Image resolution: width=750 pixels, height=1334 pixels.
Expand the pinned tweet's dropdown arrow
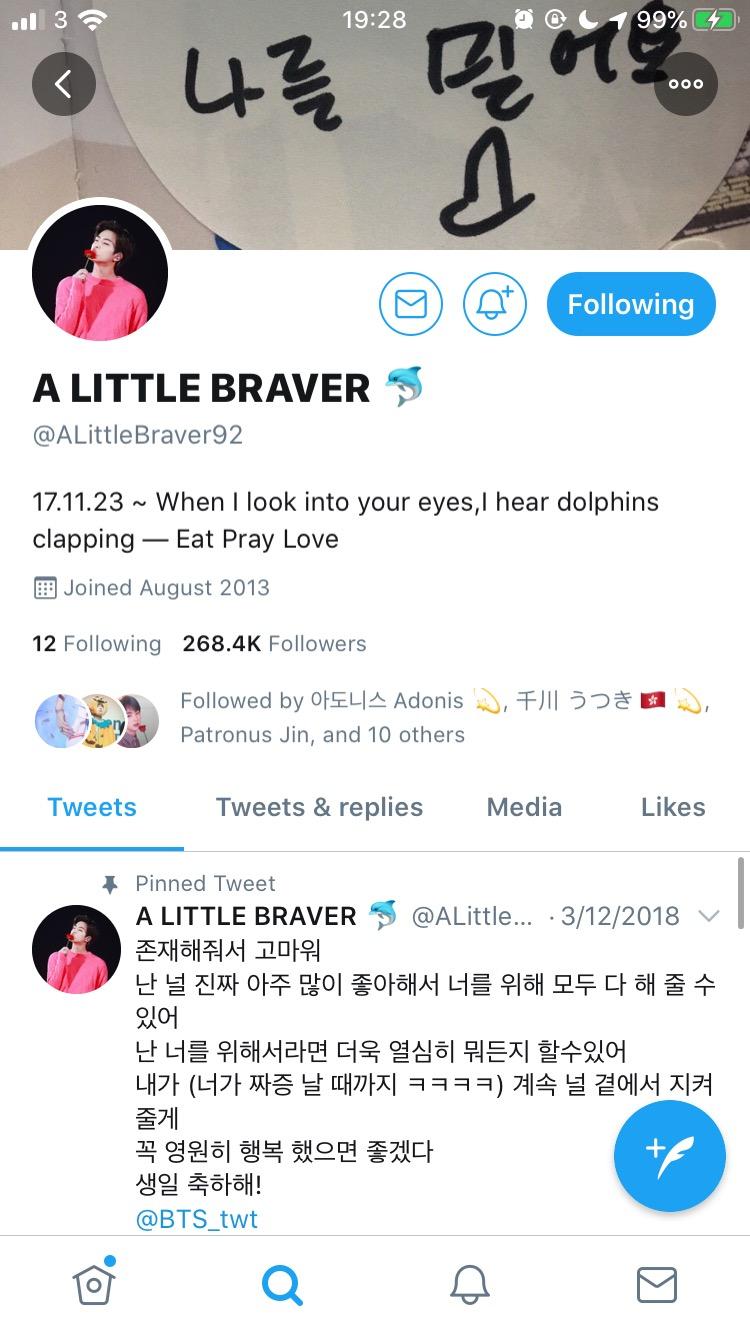708,916
